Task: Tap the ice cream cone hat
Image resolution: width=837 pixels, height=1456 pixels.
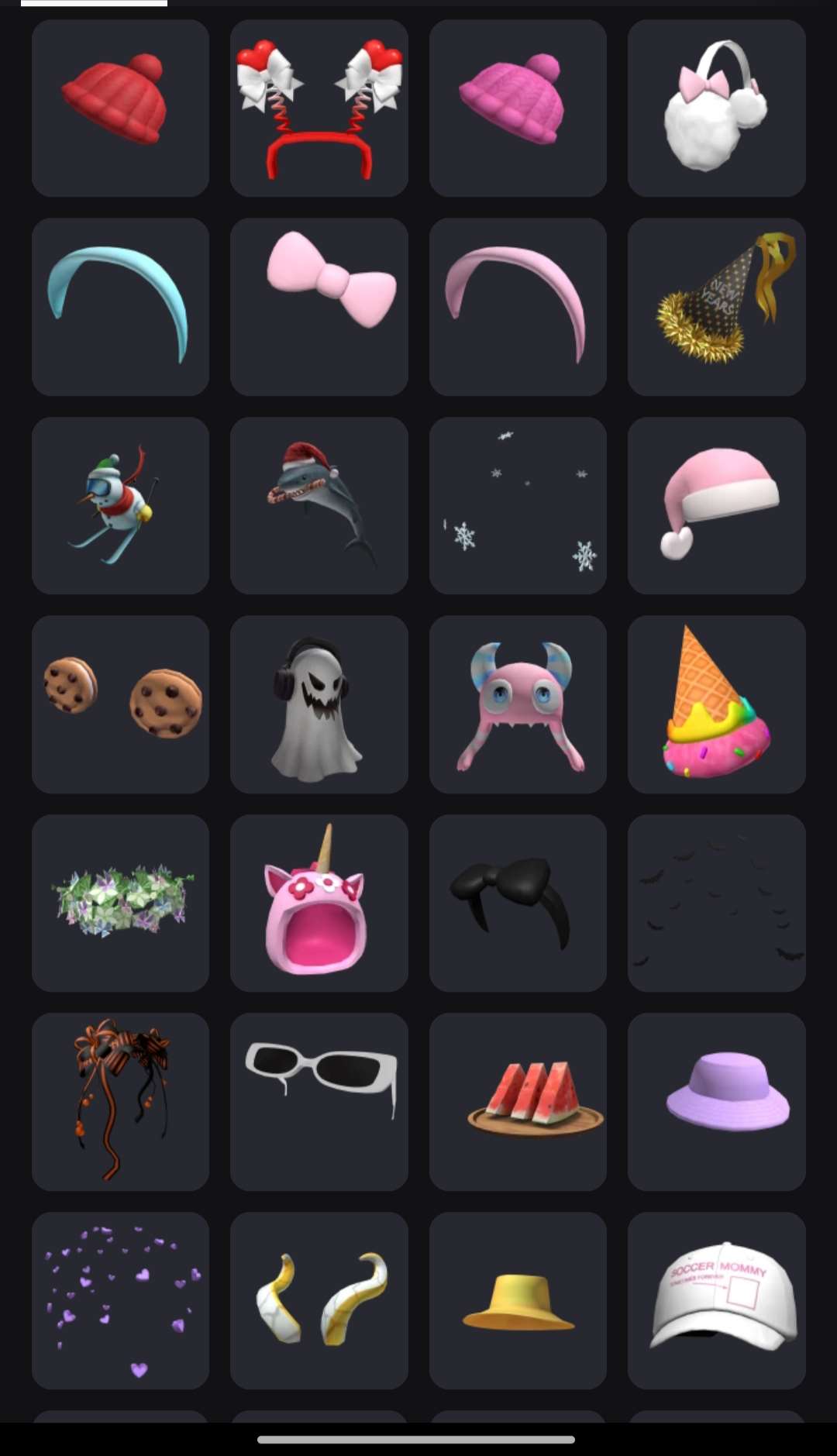Action: [716, 704]
